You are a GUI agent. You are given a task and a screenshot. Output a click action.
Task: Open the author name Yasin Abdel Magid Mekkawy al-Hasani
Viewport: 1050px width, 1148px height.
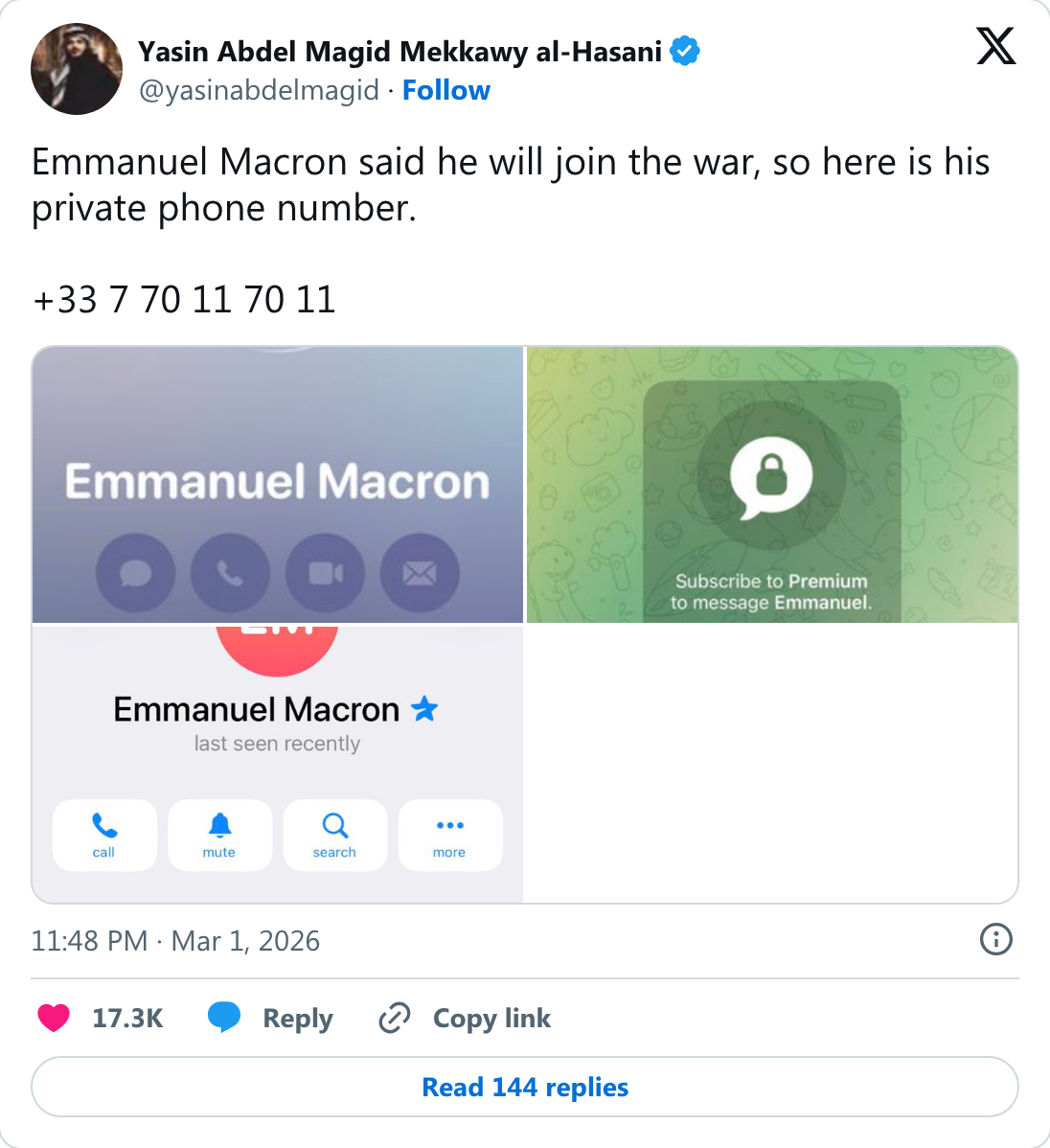(x=400, y=52)
